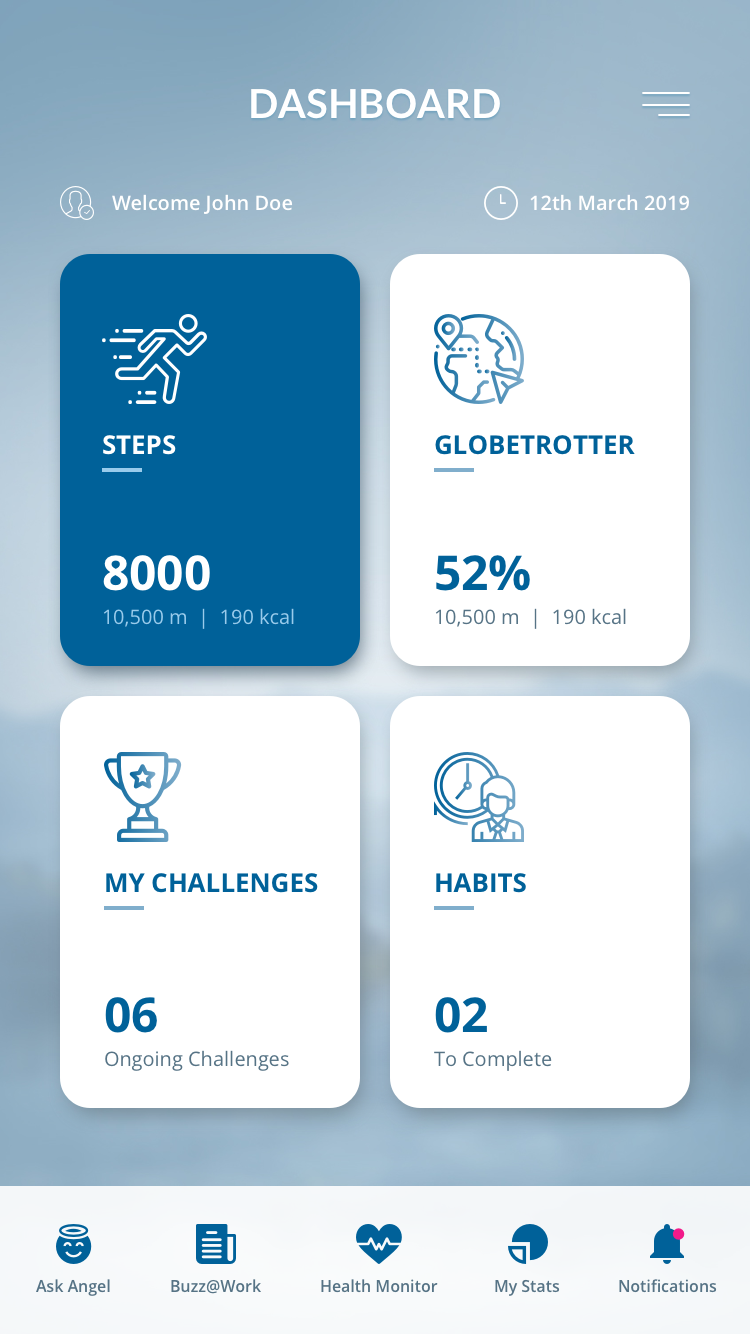Tap the user profile icon

click(x=77, y=203)
